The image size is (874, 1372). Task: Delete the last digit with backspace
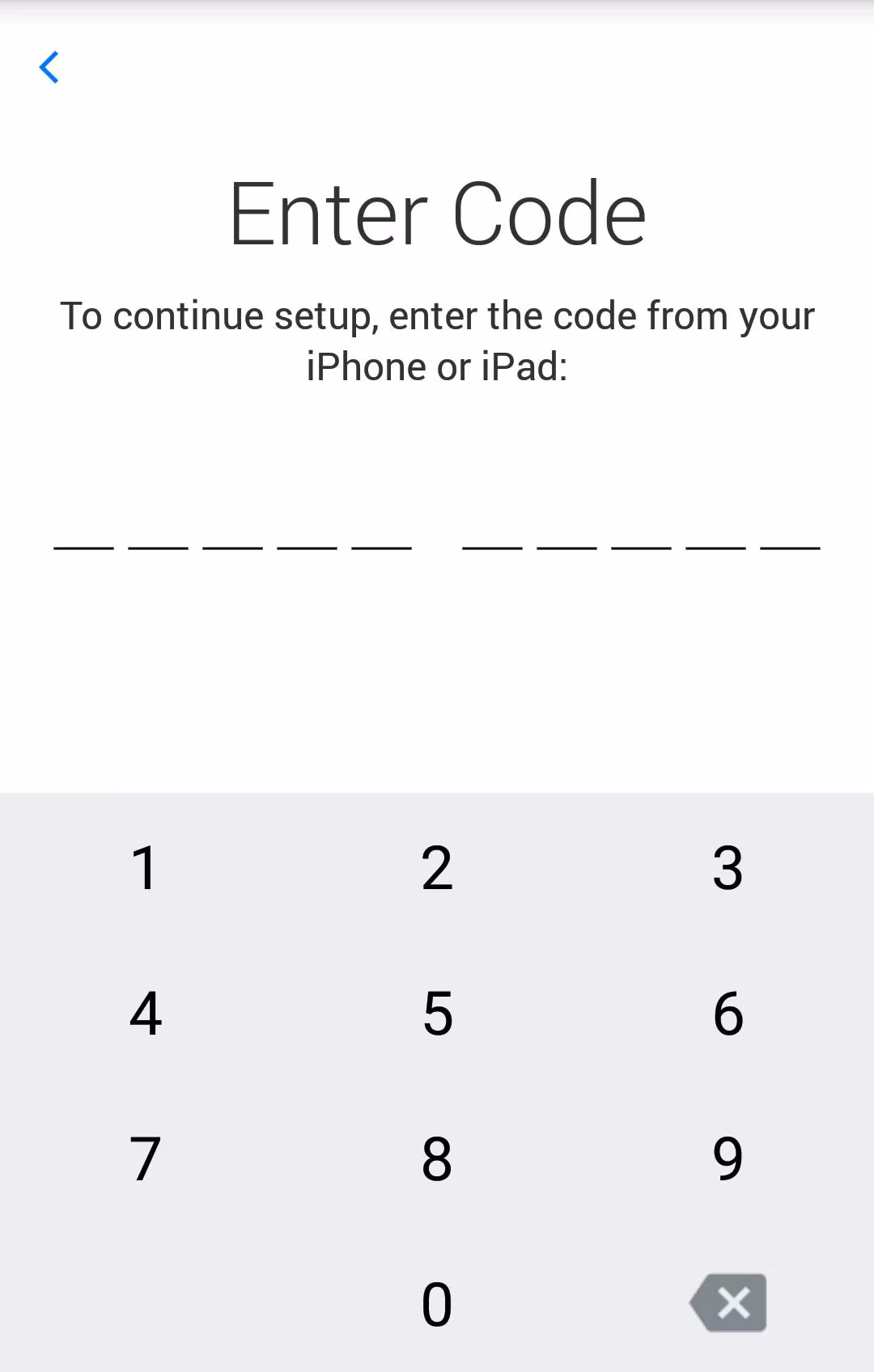(x=728, y=1302)
